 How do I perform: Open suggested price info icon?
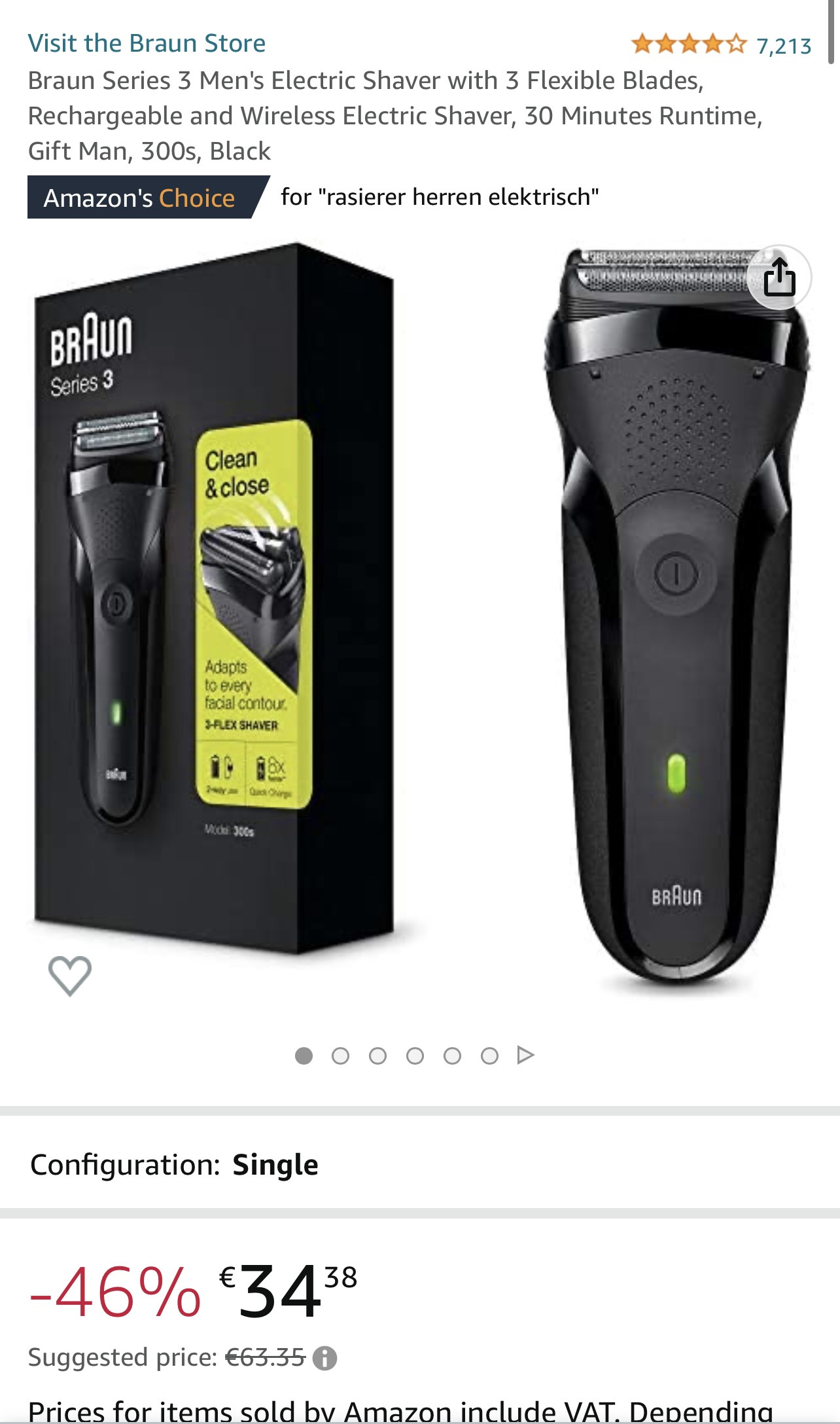tap(324, 1358)
